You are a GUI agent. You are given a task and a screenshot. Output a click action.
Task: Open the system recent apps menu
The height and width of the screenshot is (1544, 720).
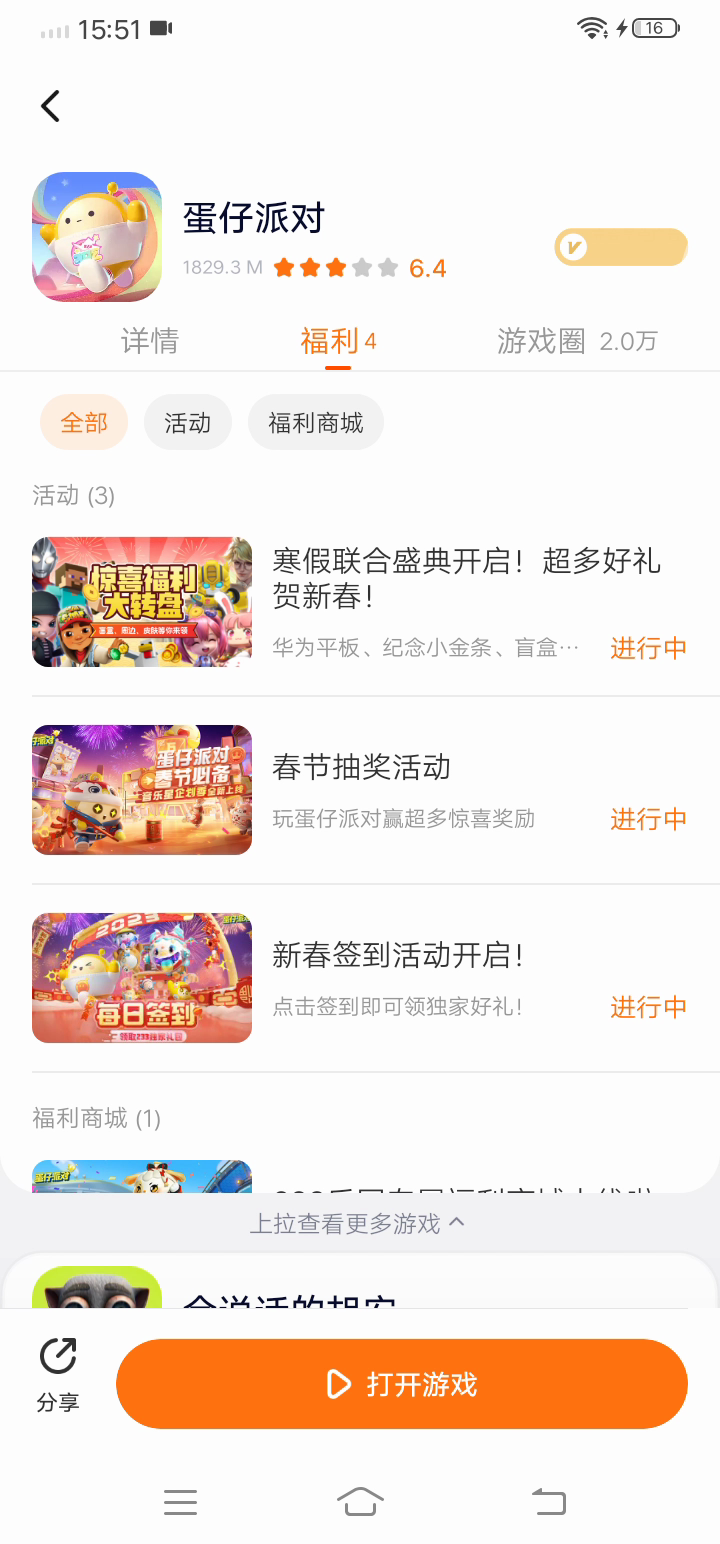(x=180, y=1501)
